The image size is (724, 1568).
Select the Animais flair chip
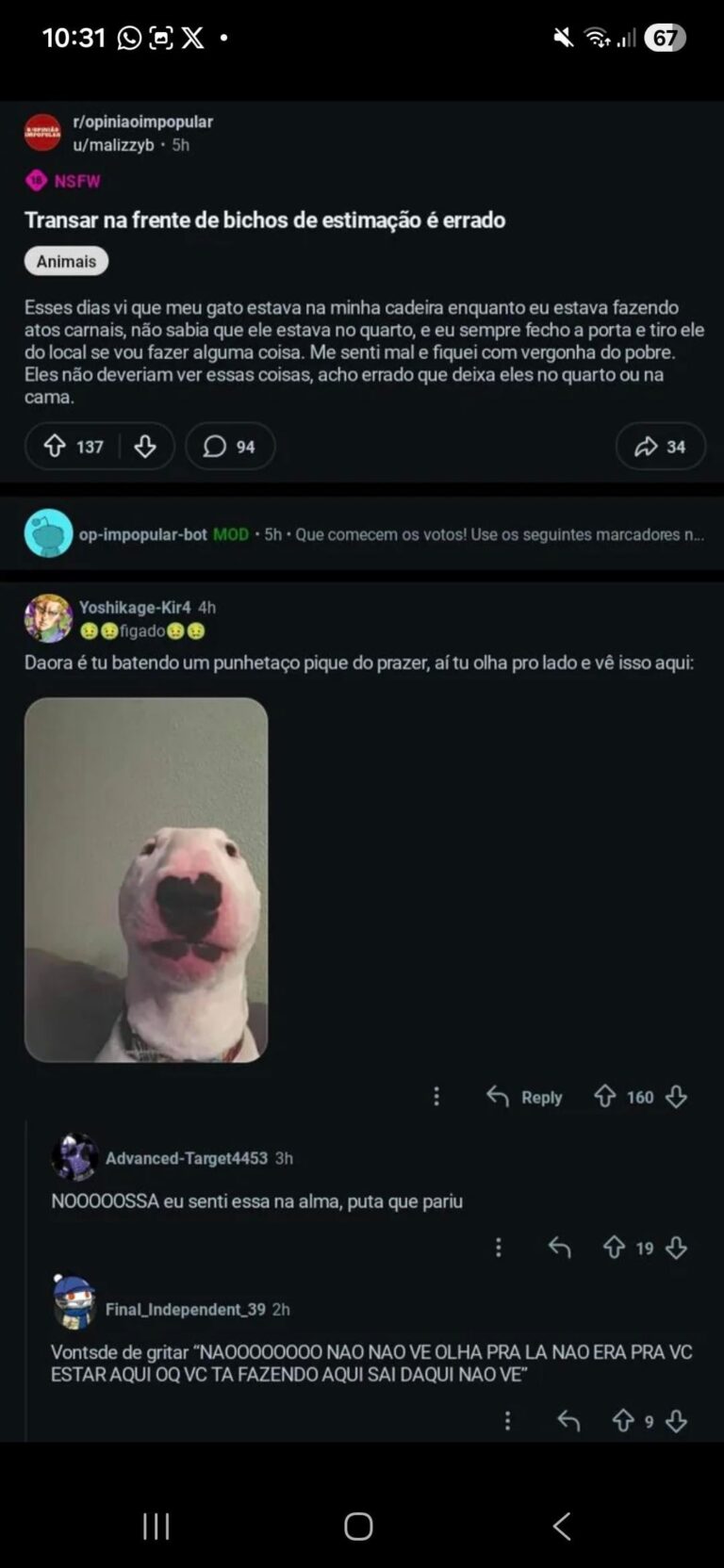click(66, 261)
